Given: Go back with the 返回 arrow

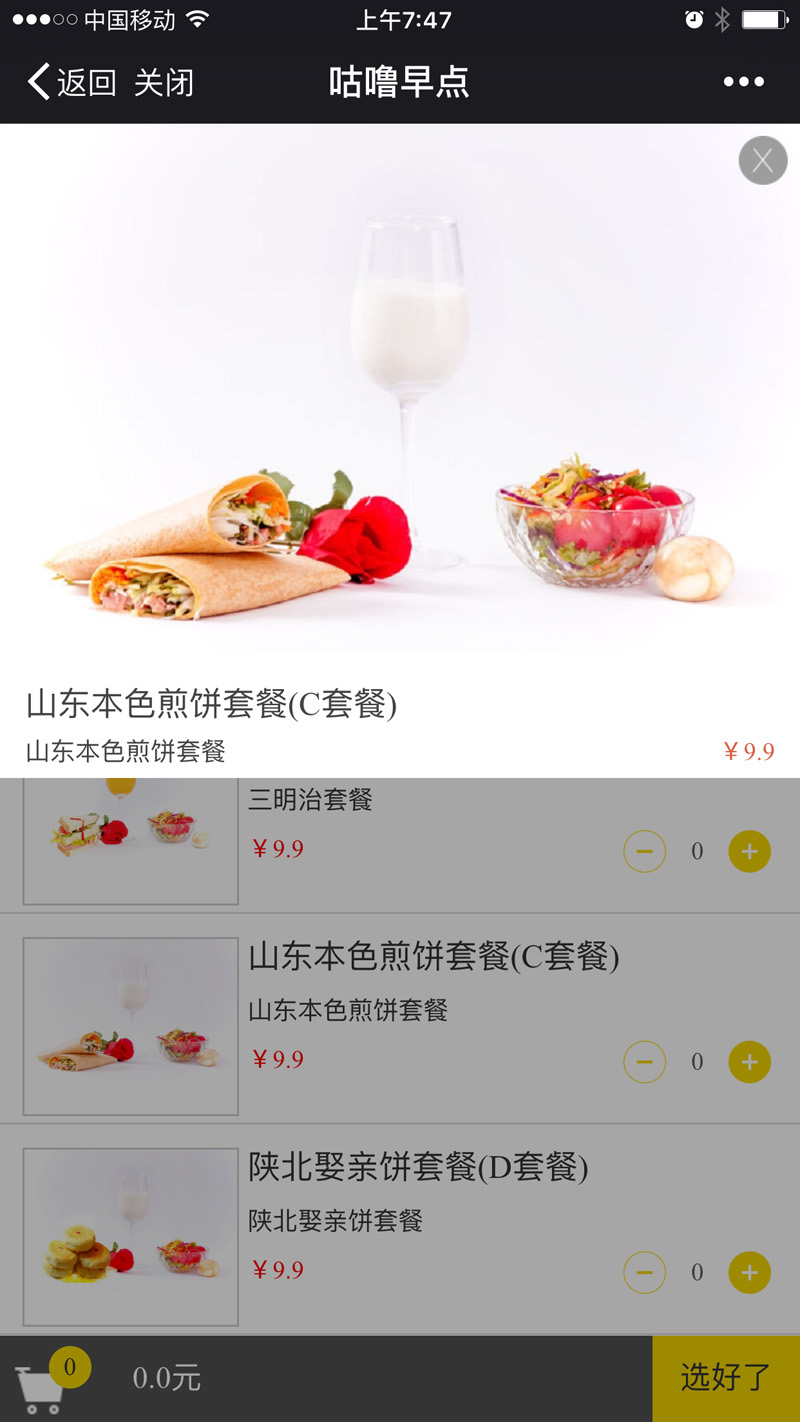Looking at the screenshot, I should [x=72, y=82].
